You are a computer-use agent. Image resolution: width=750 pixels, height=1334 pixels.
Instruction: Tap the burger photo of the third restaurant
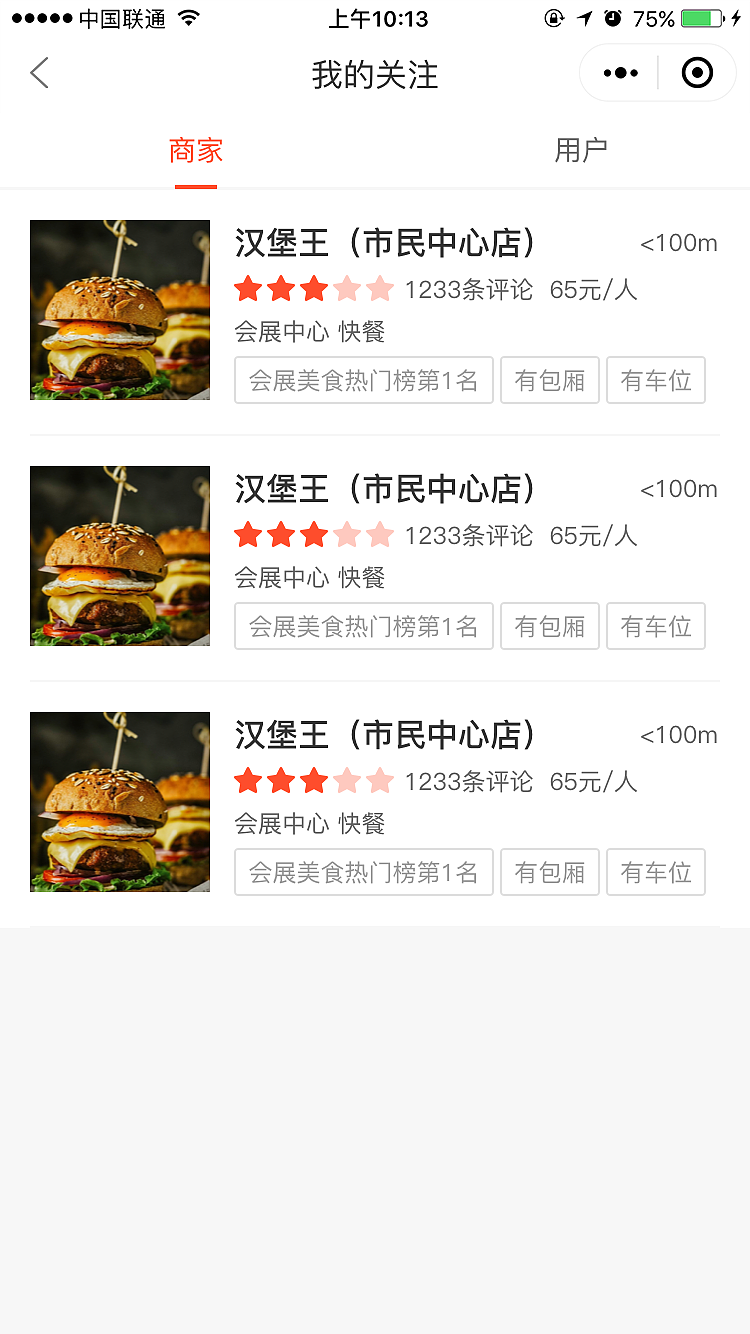[119, 802]
